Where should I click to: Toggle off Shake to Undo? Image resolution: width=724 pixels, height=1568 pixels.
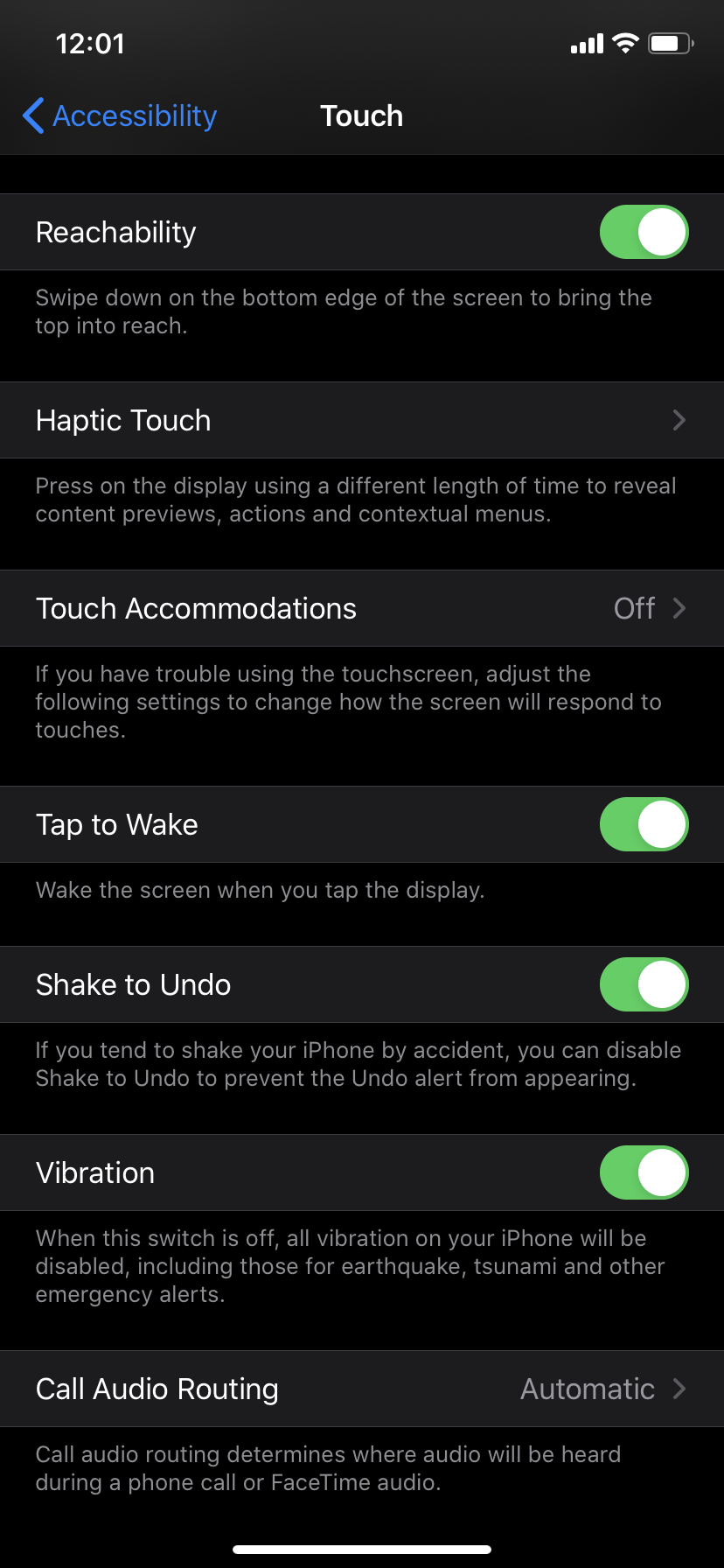point(644,984)
